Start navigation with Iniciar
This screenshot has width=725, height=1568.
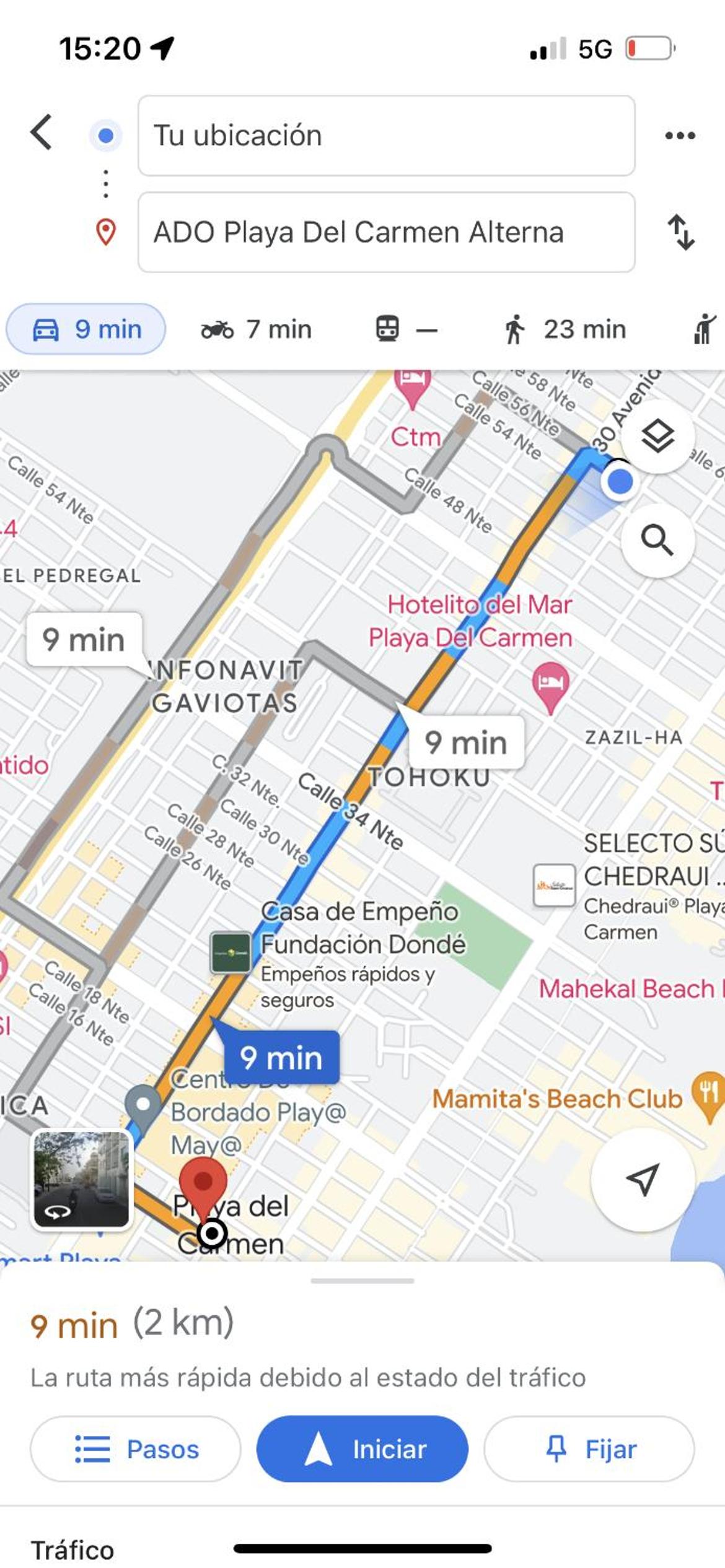pyautogui.click(x=362, y=1449)
